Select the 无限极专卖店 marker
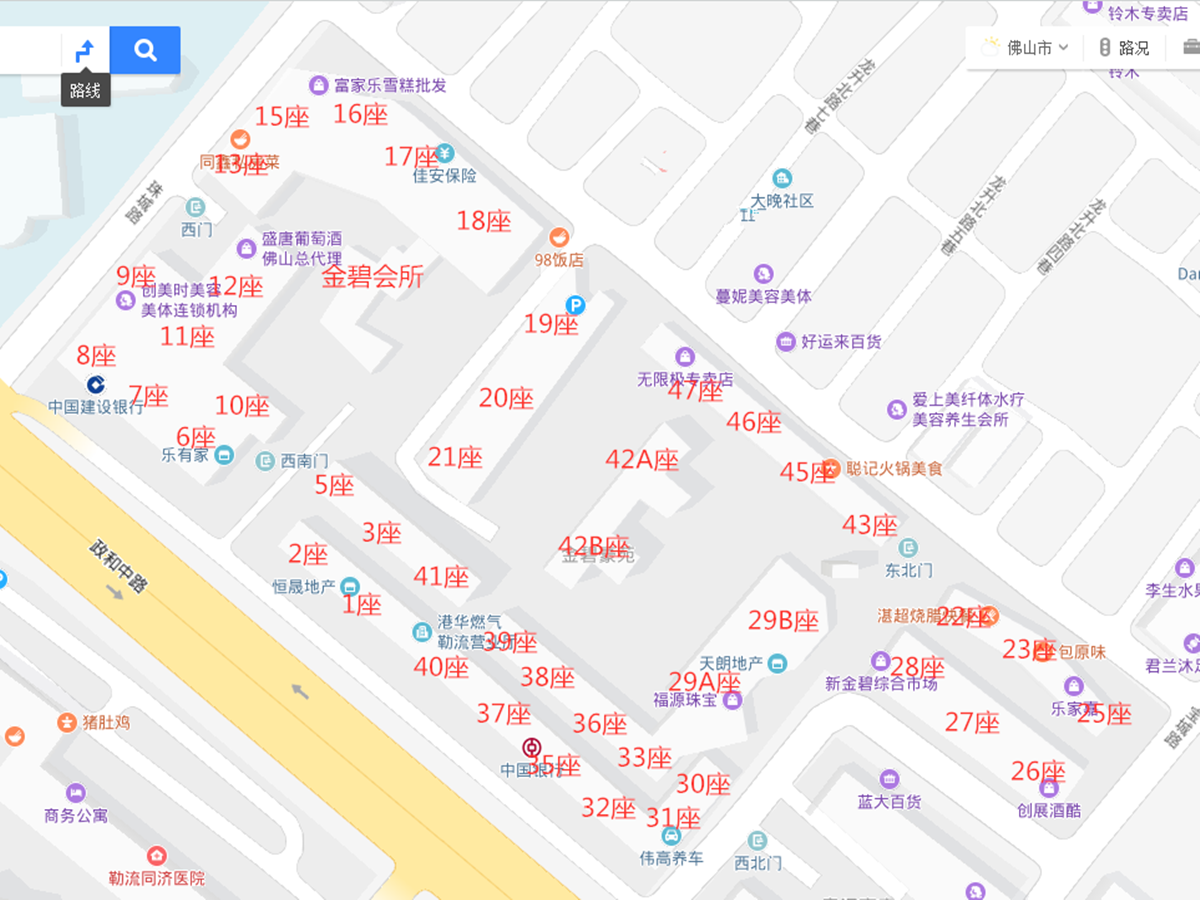 point(685,356)
